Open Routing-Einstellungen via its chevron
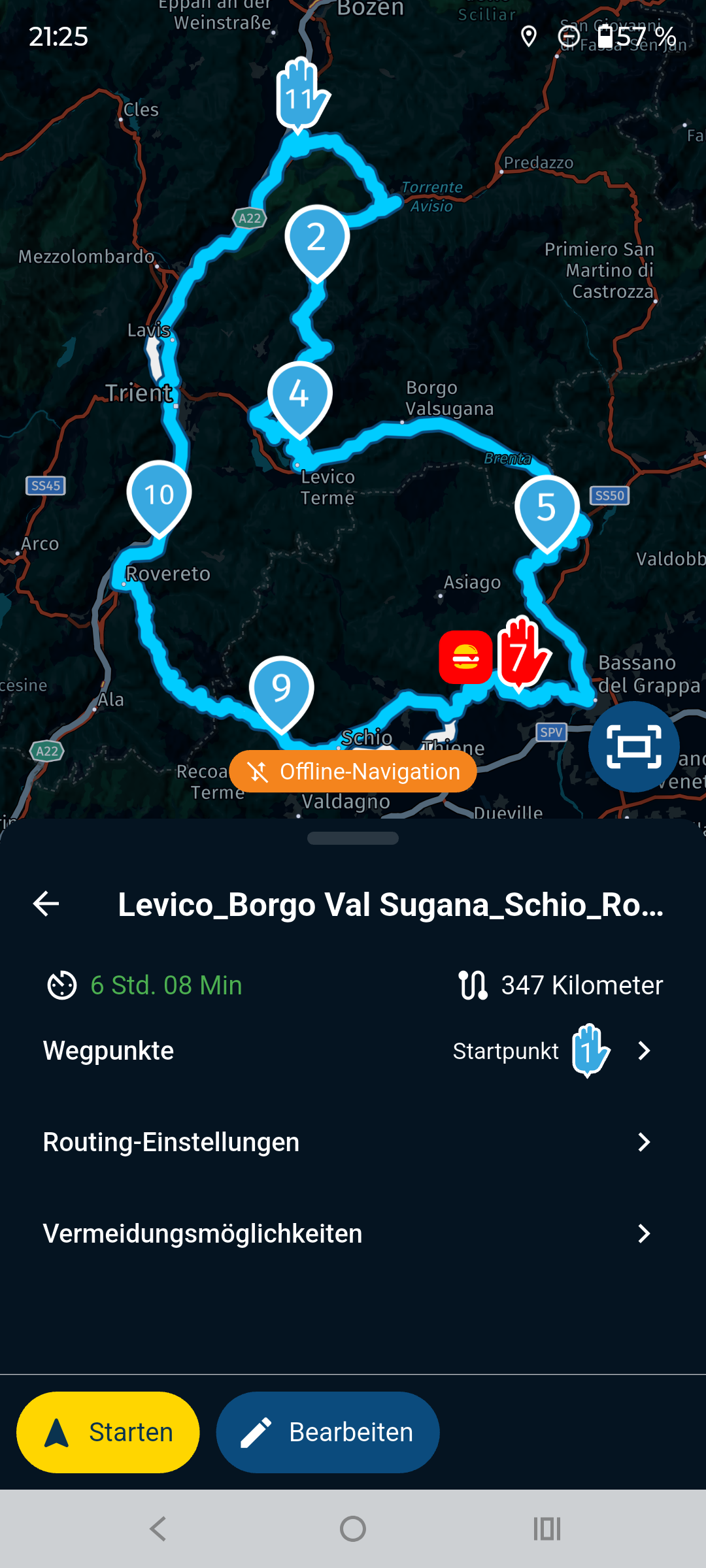This screenshot has width=706, height=1568. (x=645, y=1142)
